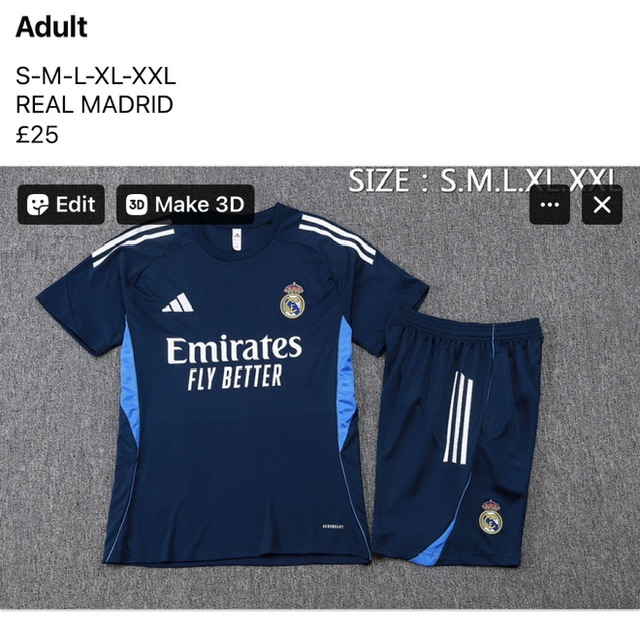Tap the Edit button on the photo

pos(61,205)
